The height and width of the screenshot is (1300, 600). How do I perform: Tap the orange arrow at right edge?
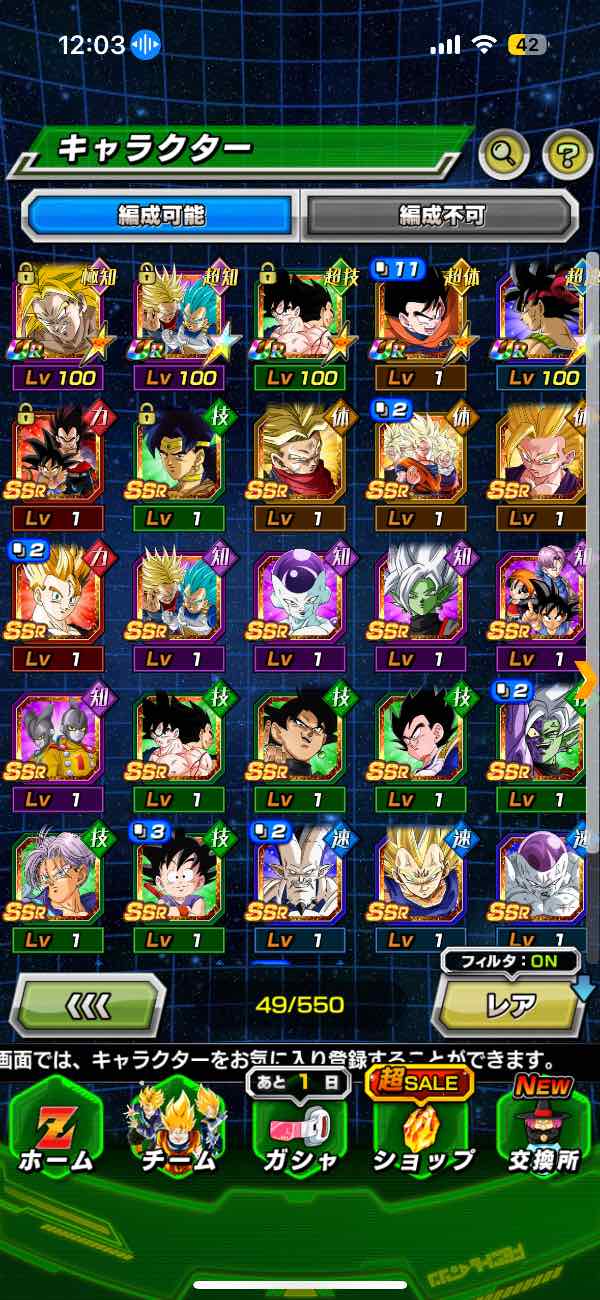click(586, 679)
